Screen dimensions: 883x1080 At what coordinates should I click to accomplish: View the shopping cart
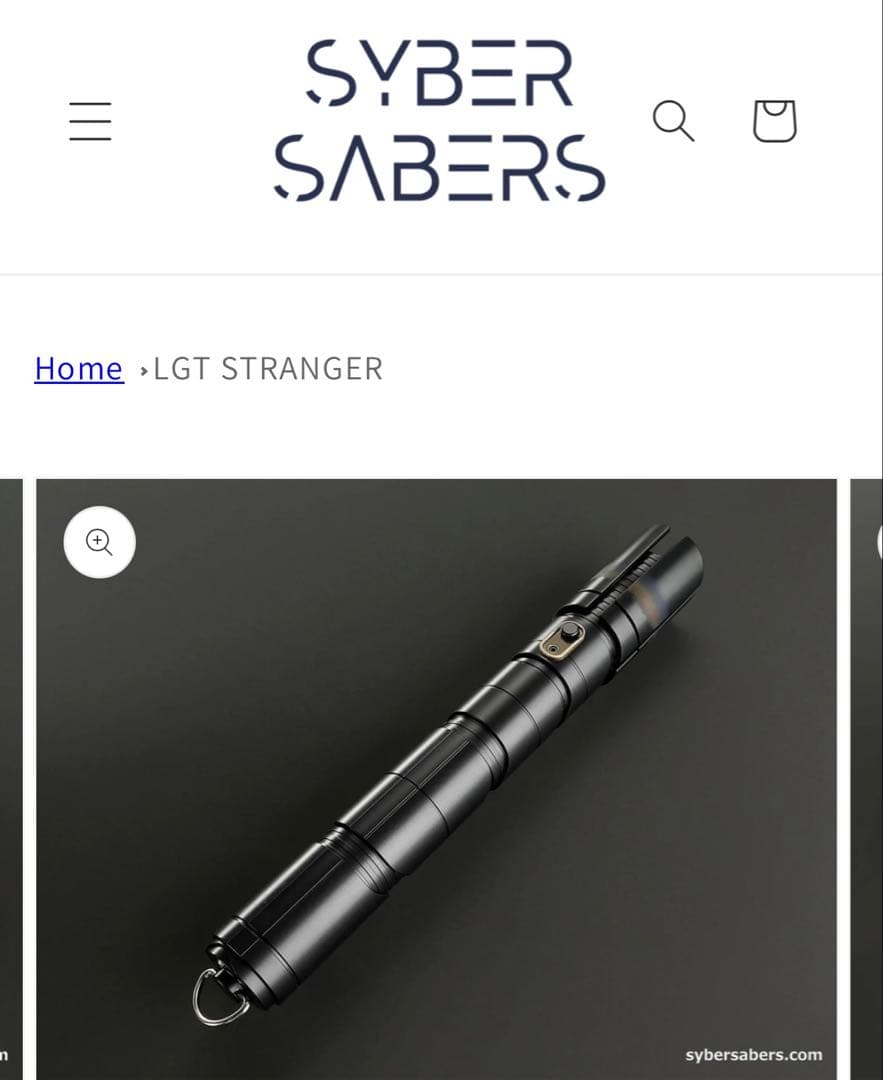click(774, 121)
